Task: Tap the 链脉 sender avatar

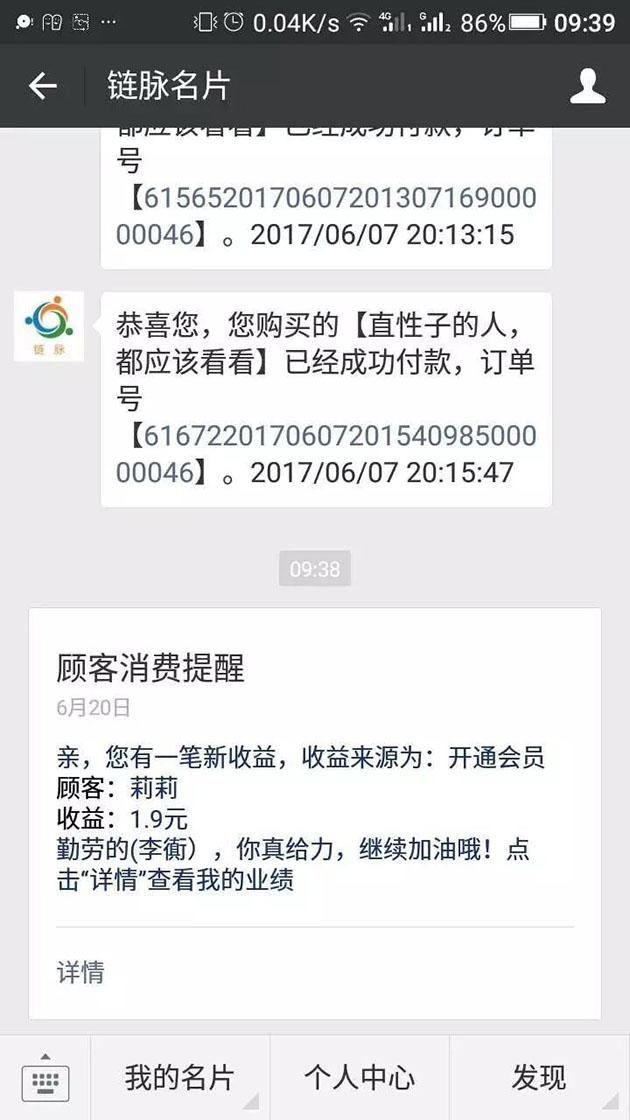Action: 49,327
